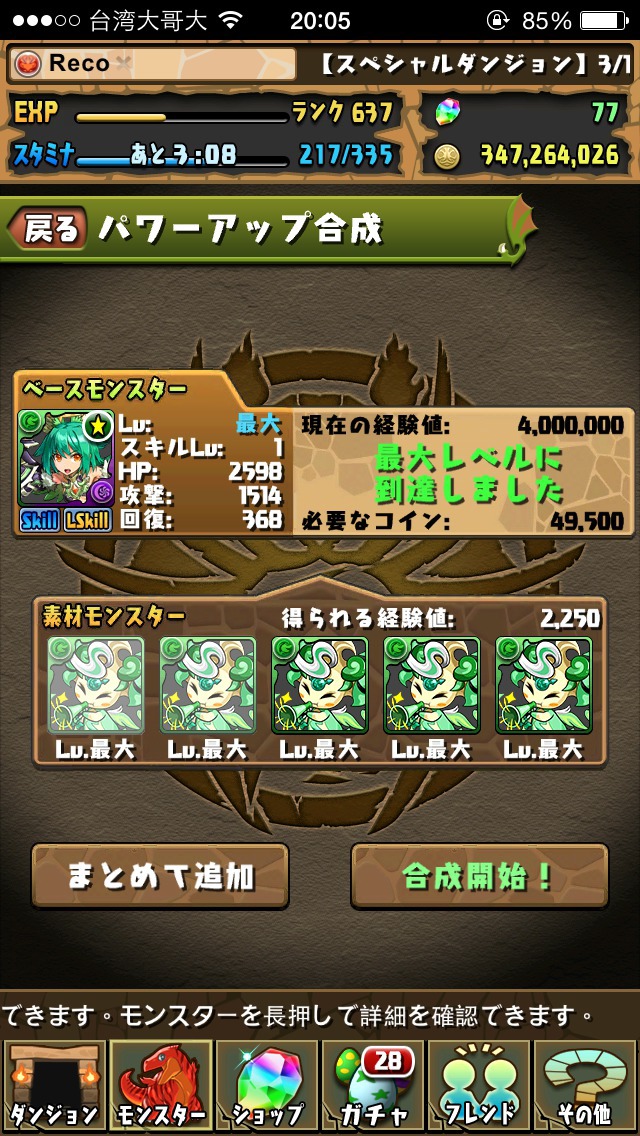
Task: Start fusion with 合成開始！
Action: (x=479, y=876)
